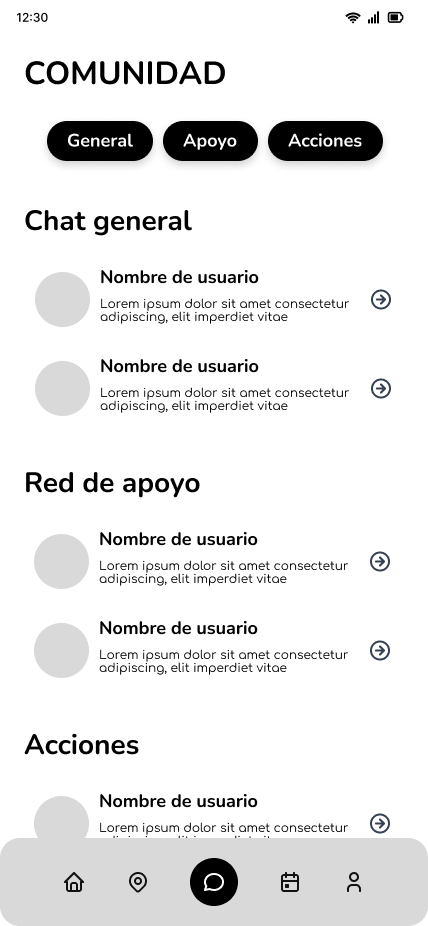Tap the second arrow under Red de apoyo
Image resolution: width=428 pixels, height=926 pixels.
tap(380, 651)
